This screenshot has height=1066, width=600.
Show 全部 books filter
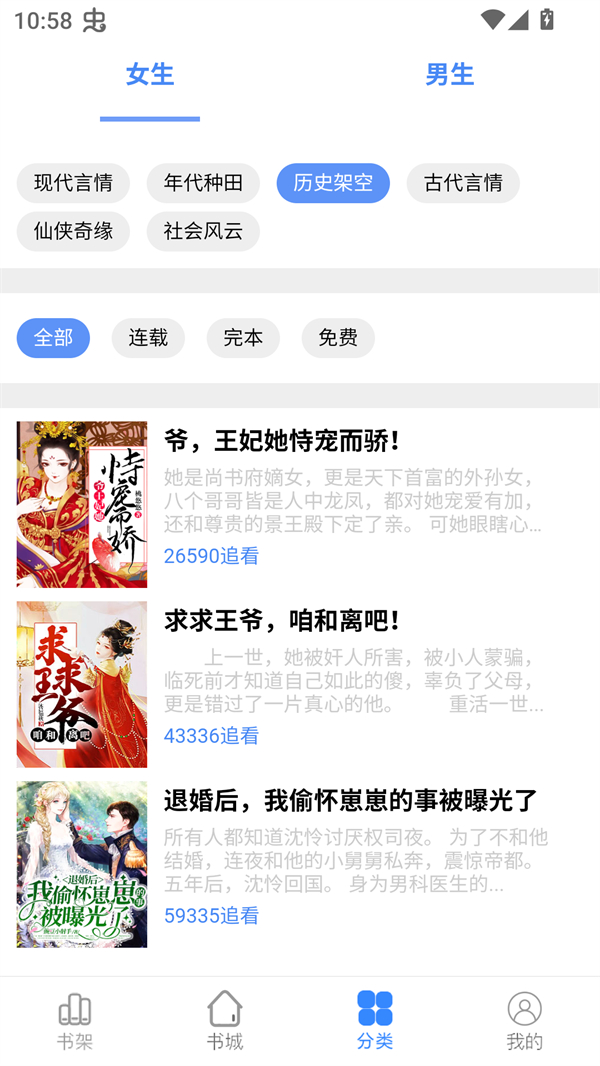[53, 338]
